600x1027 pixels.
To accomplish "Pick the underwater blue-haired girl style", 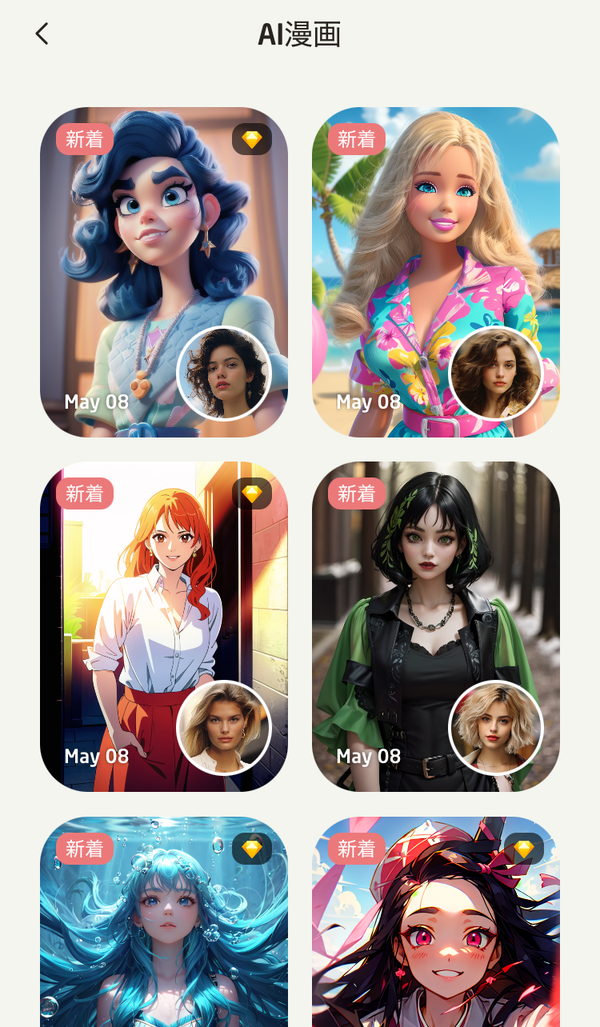I will 164,922.
